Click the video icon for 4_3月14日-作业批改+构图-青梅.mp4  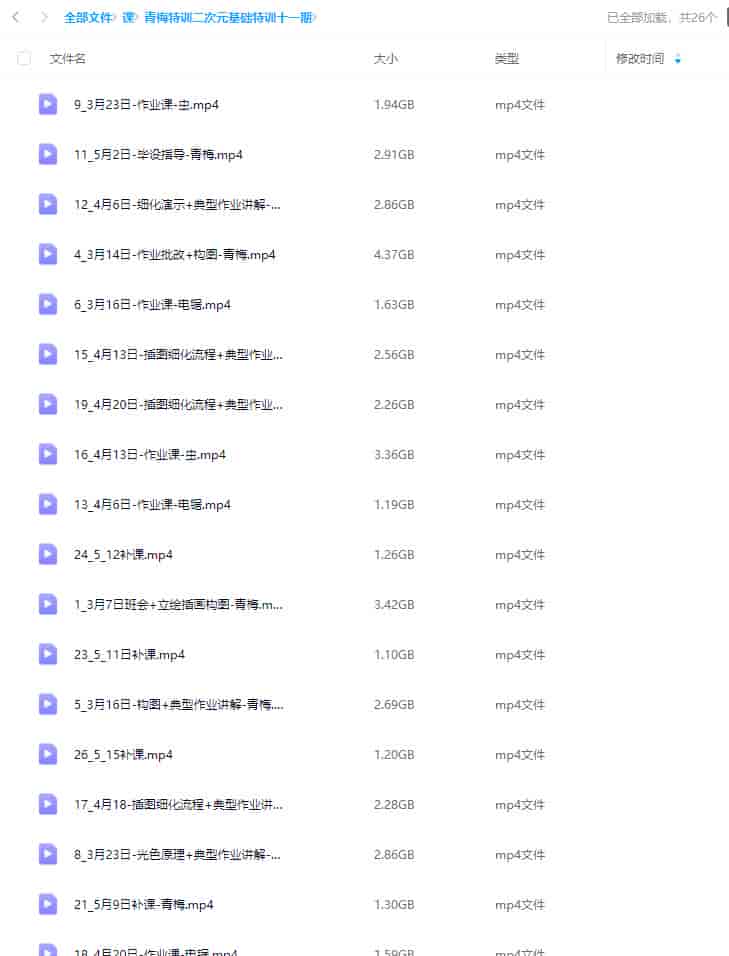coord(47,254)
